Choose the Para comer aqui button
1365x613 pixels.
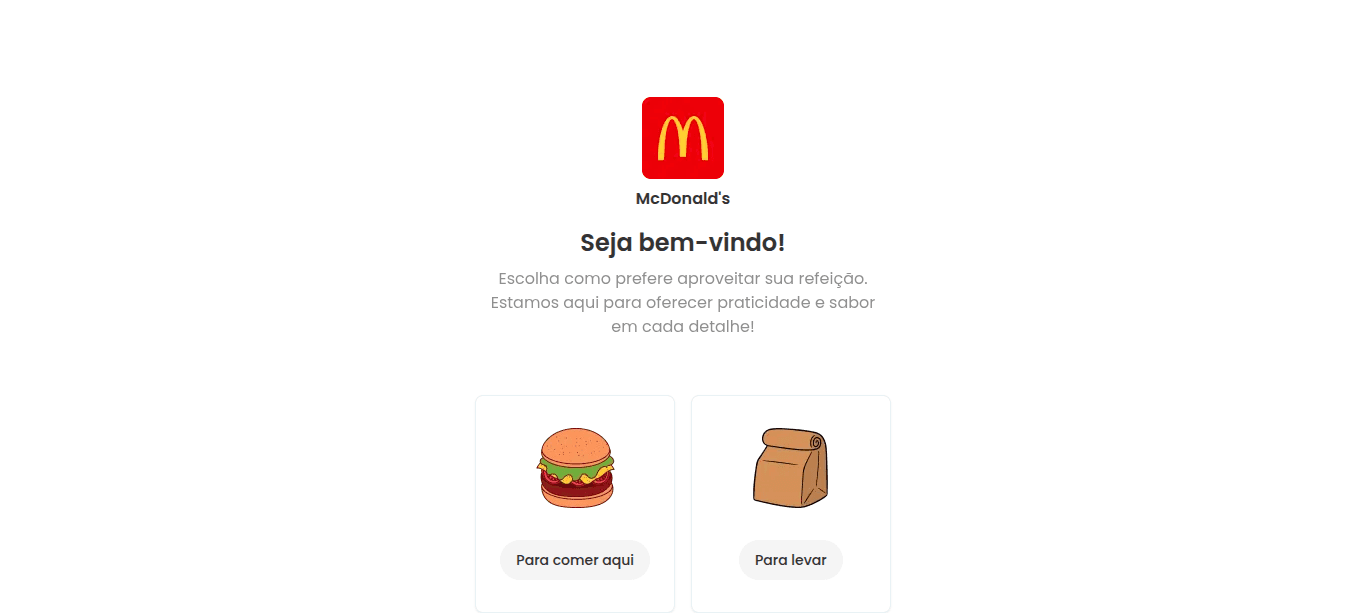(x=575, y=560)
